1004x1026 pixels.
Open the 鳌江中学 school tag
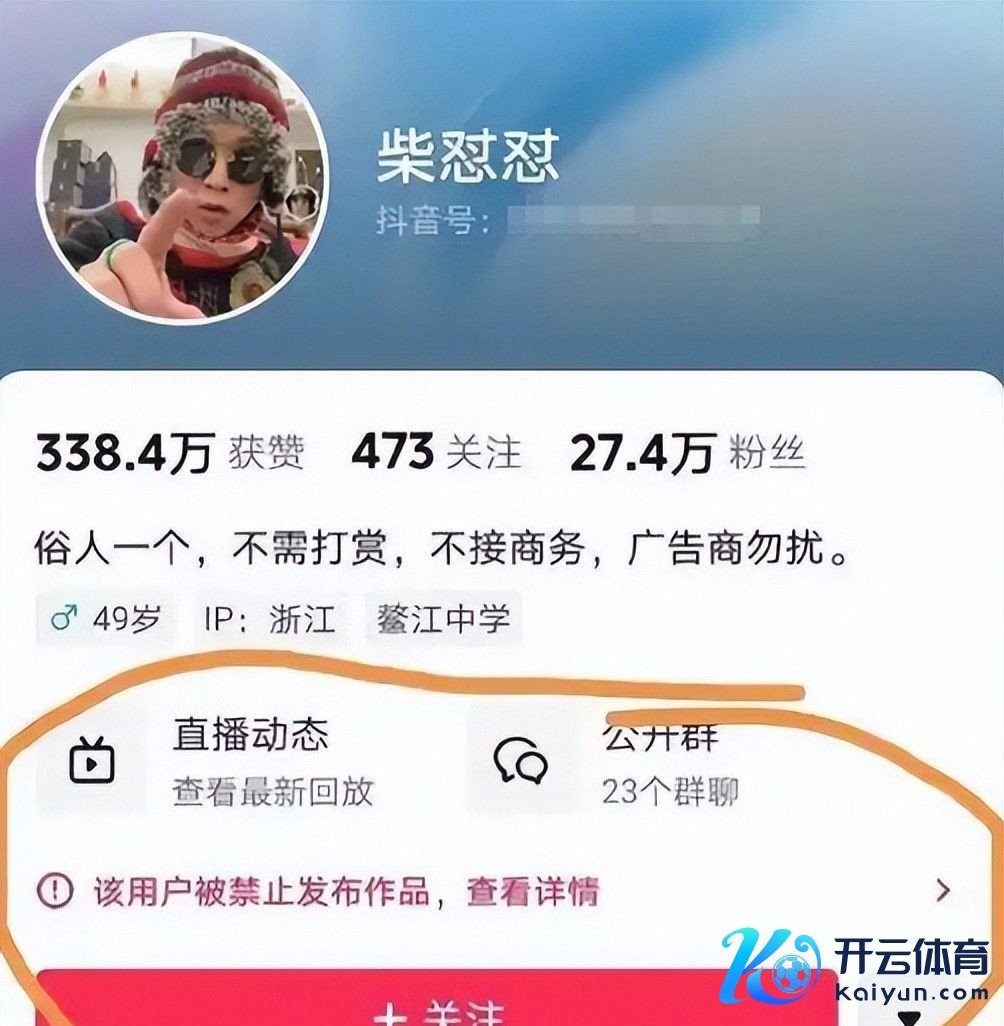pyautogui.click(x=443, y=619)
